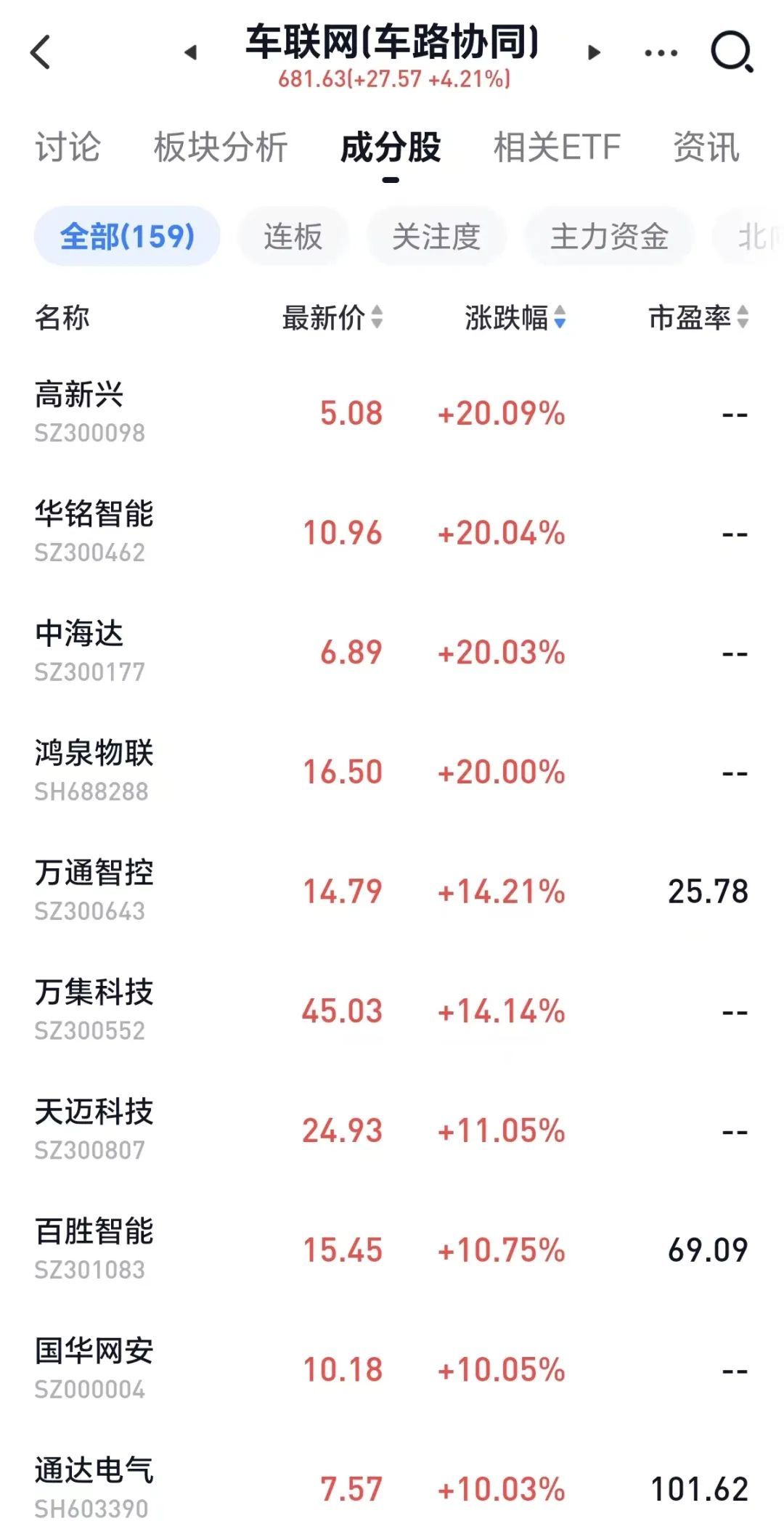Select the 全部(159) filter chip
Screen dimensions: 784x1521
(x=127, y=237)
